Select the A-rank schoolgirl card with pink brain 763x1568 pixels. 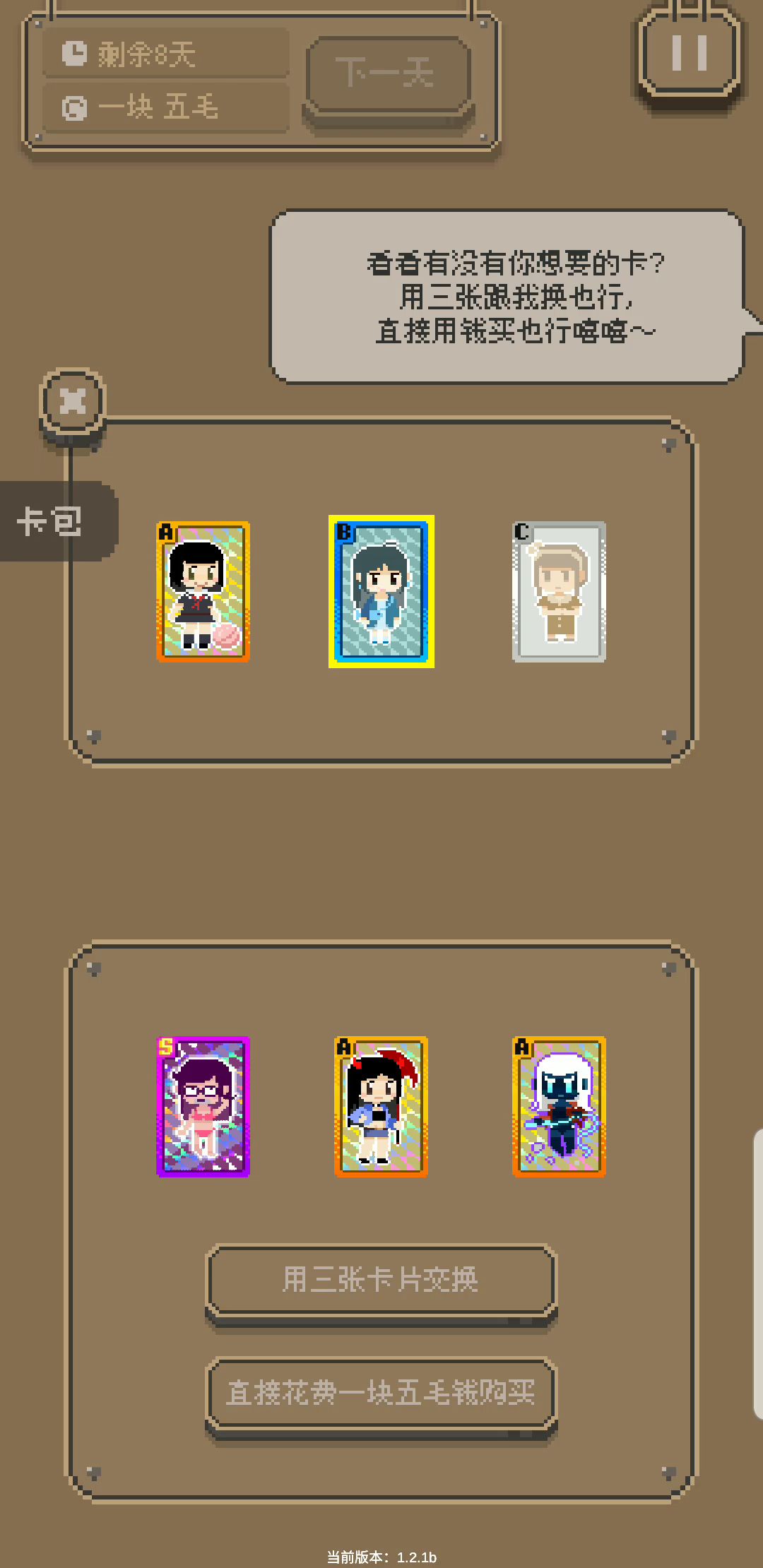[203, 592]
